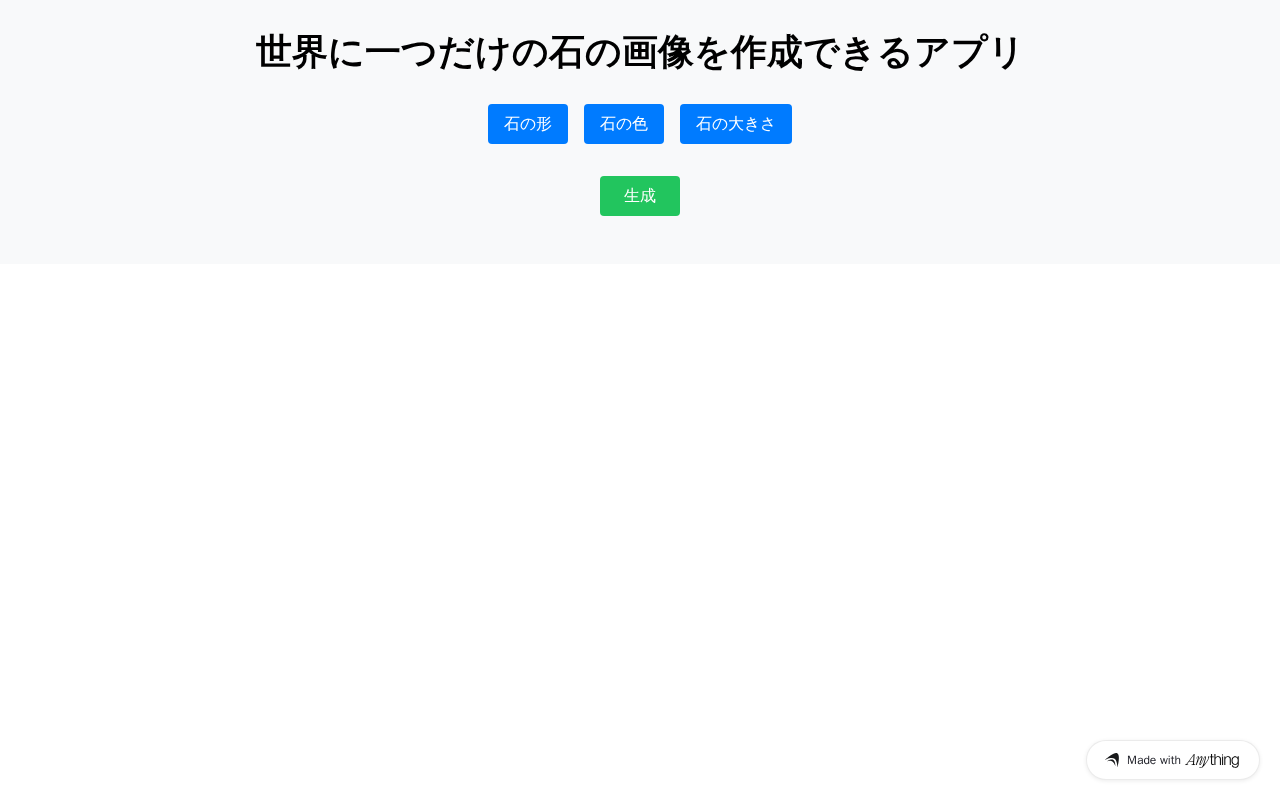Viewport: 1280px width, 800px height.
Task: Tap the 石の形 button
Action: coord(528,124)
